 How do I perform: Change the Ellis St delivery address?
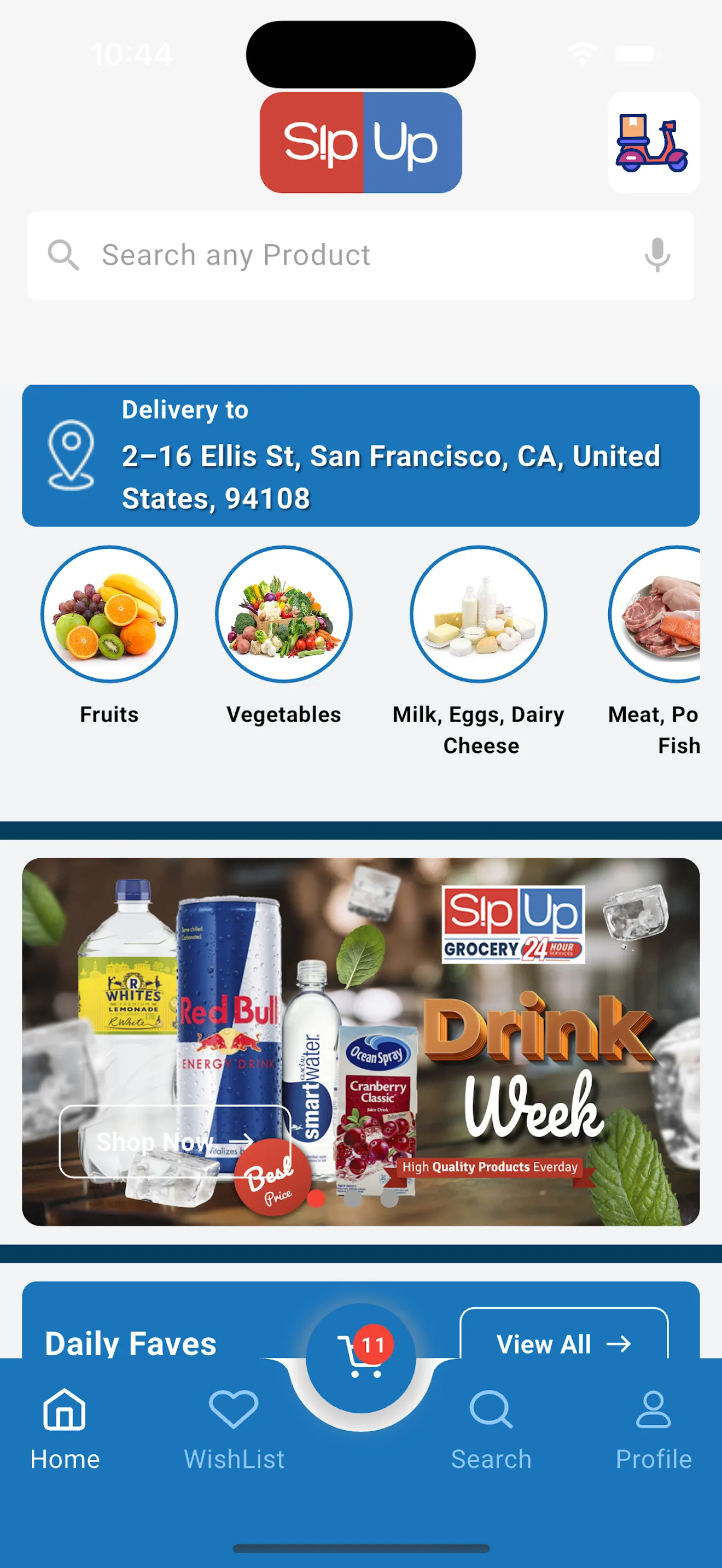360,455
